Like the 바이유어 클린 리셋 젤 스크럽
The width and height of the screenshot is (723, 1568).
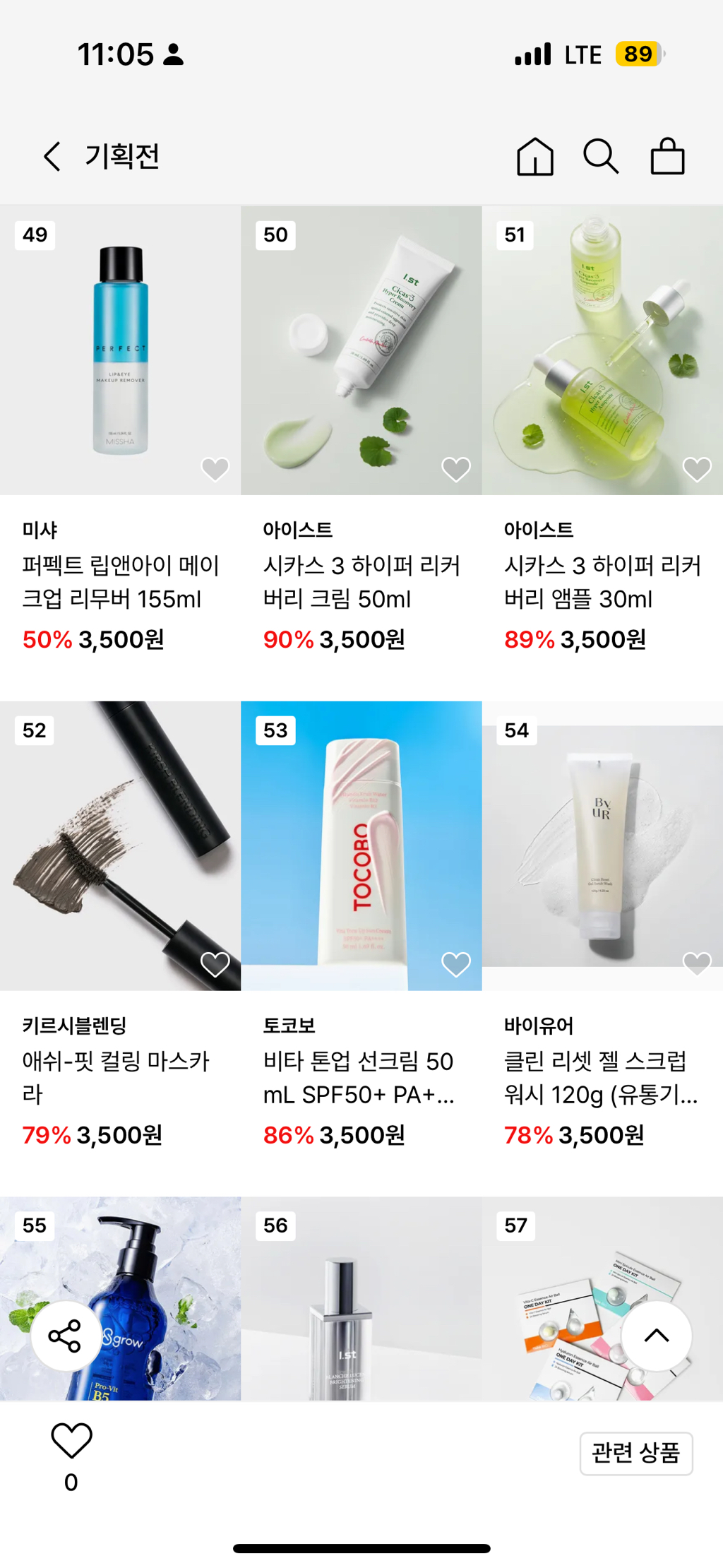pyautogui.click(x=697, y=963)
